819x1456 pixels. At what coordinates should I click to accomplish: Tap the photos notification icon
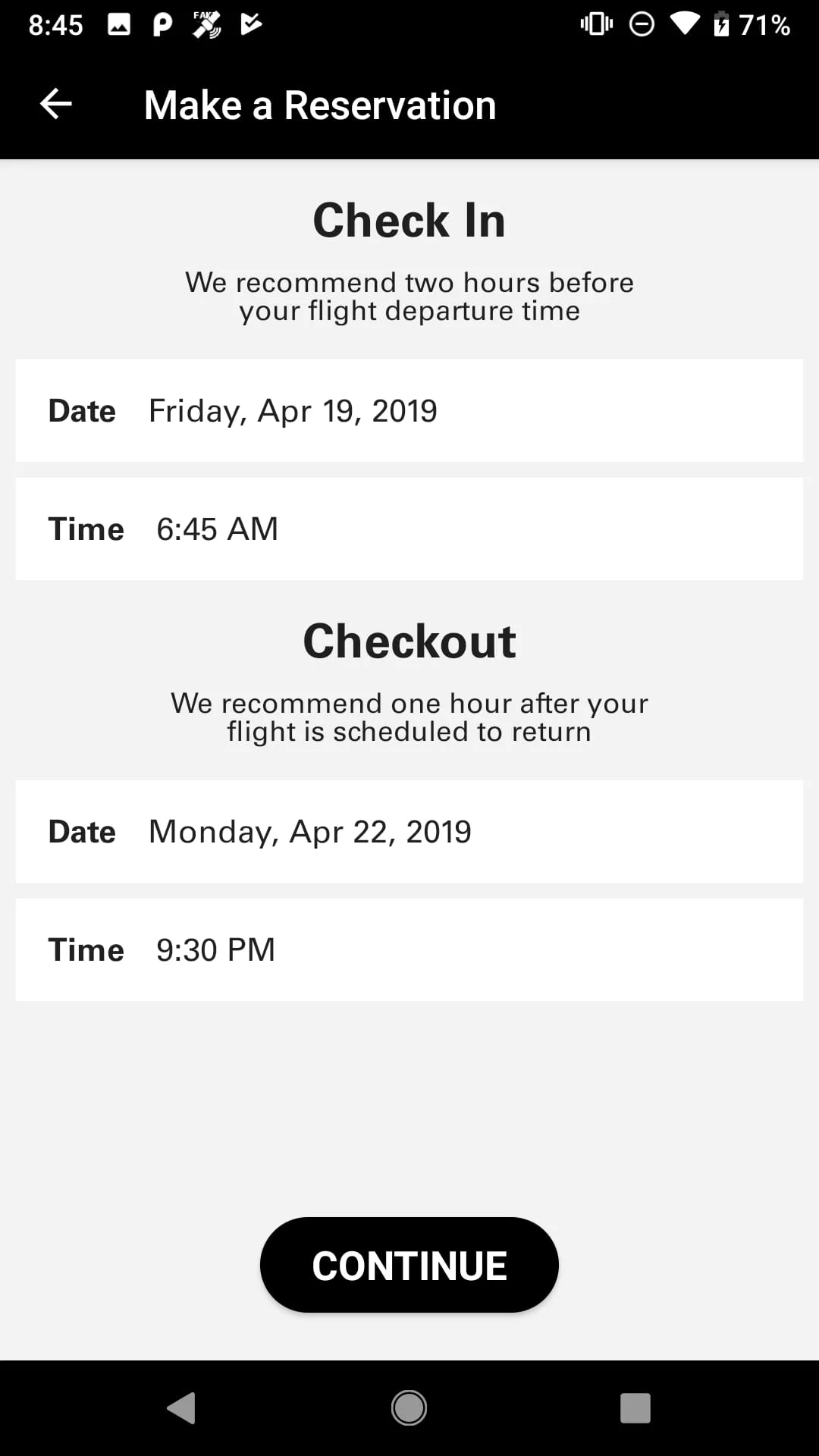118,24
